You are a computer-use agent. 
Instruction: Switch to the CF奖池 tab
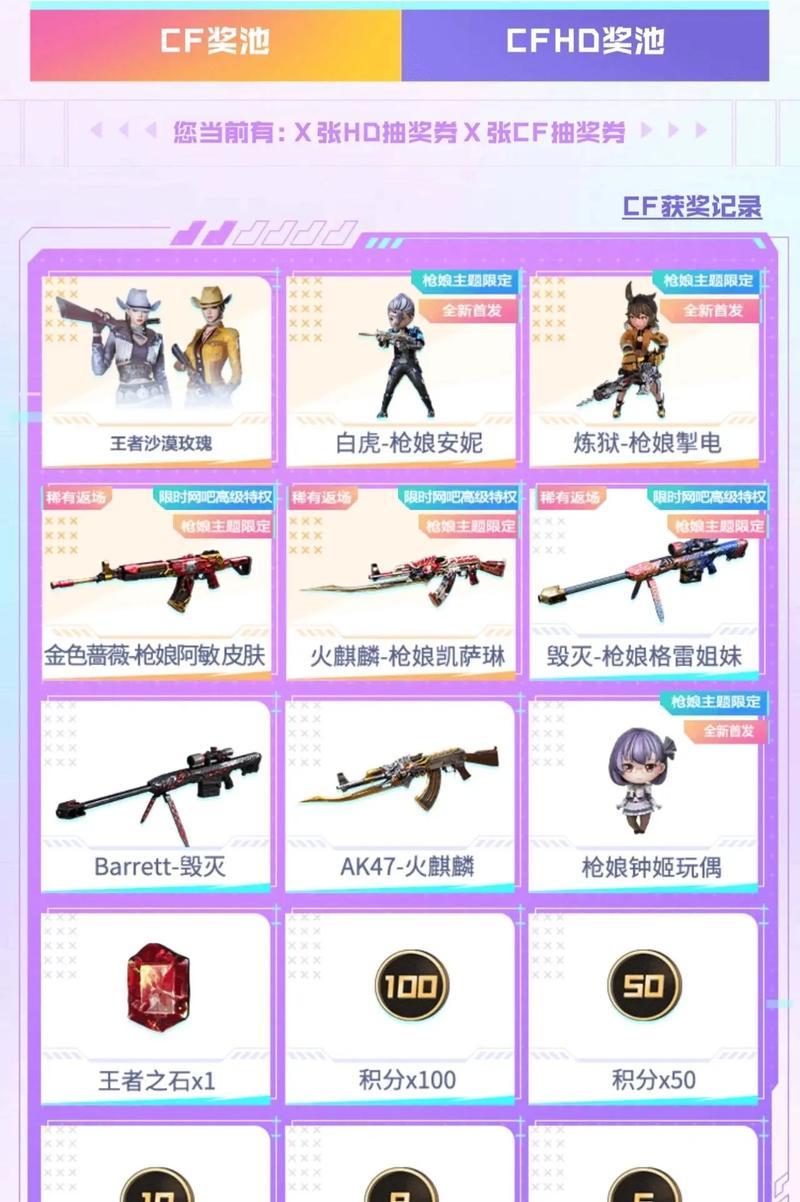pos(215,42)
